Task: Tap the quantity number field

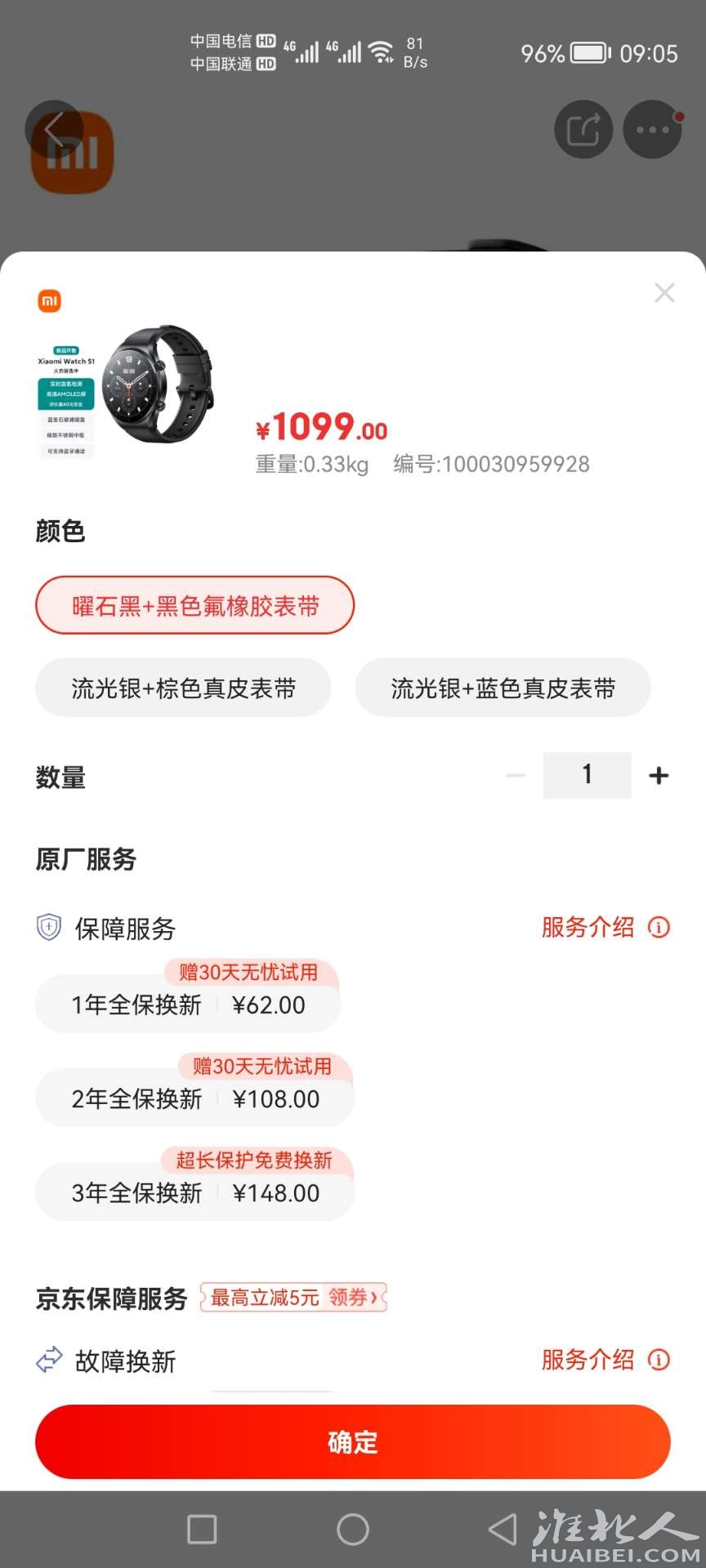Action: (x=587, y=775)
